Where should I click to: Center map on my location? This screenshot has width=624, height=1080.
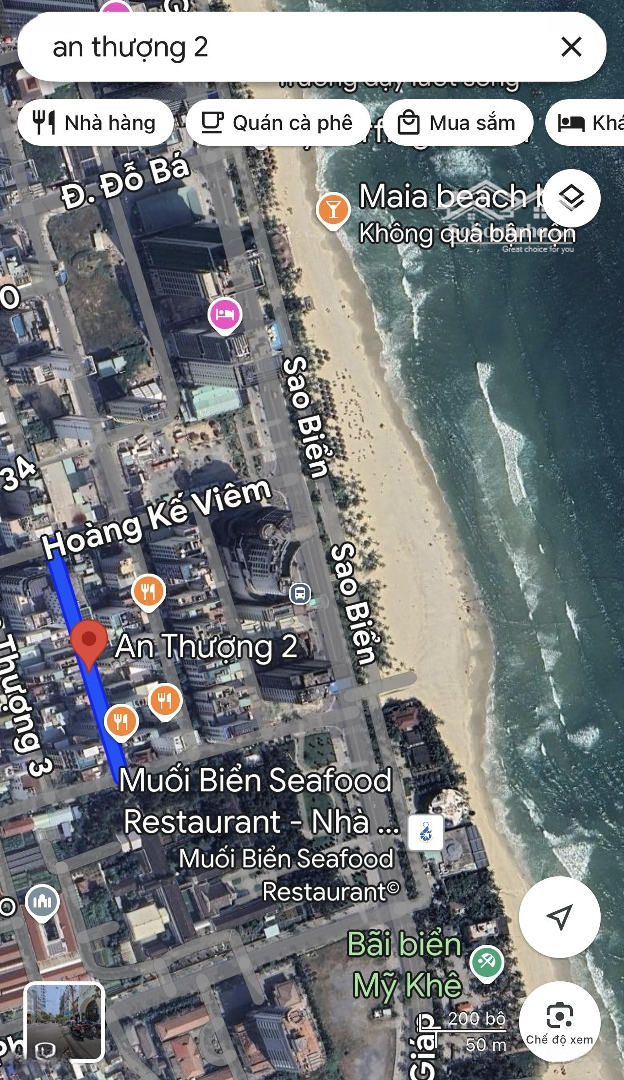point(560,917)
